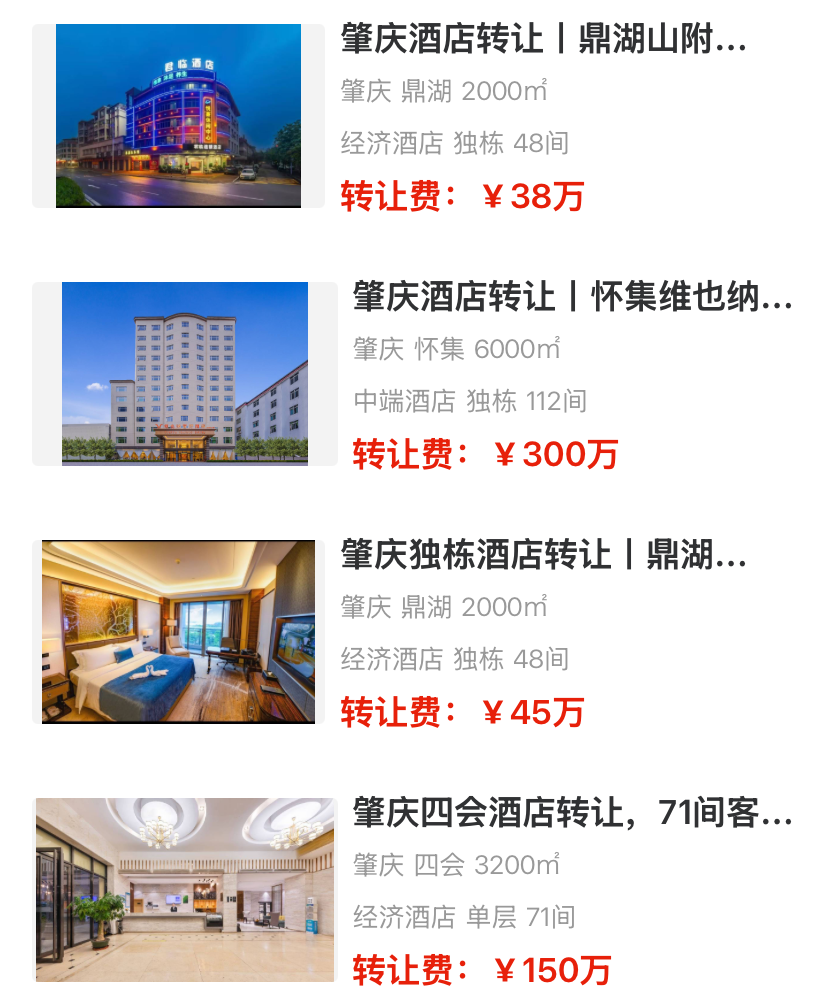View the 怀集维也纳 hotel listing for 300万
The width and height of the screenshot is (828, 1006).
[x=572, y=298]
